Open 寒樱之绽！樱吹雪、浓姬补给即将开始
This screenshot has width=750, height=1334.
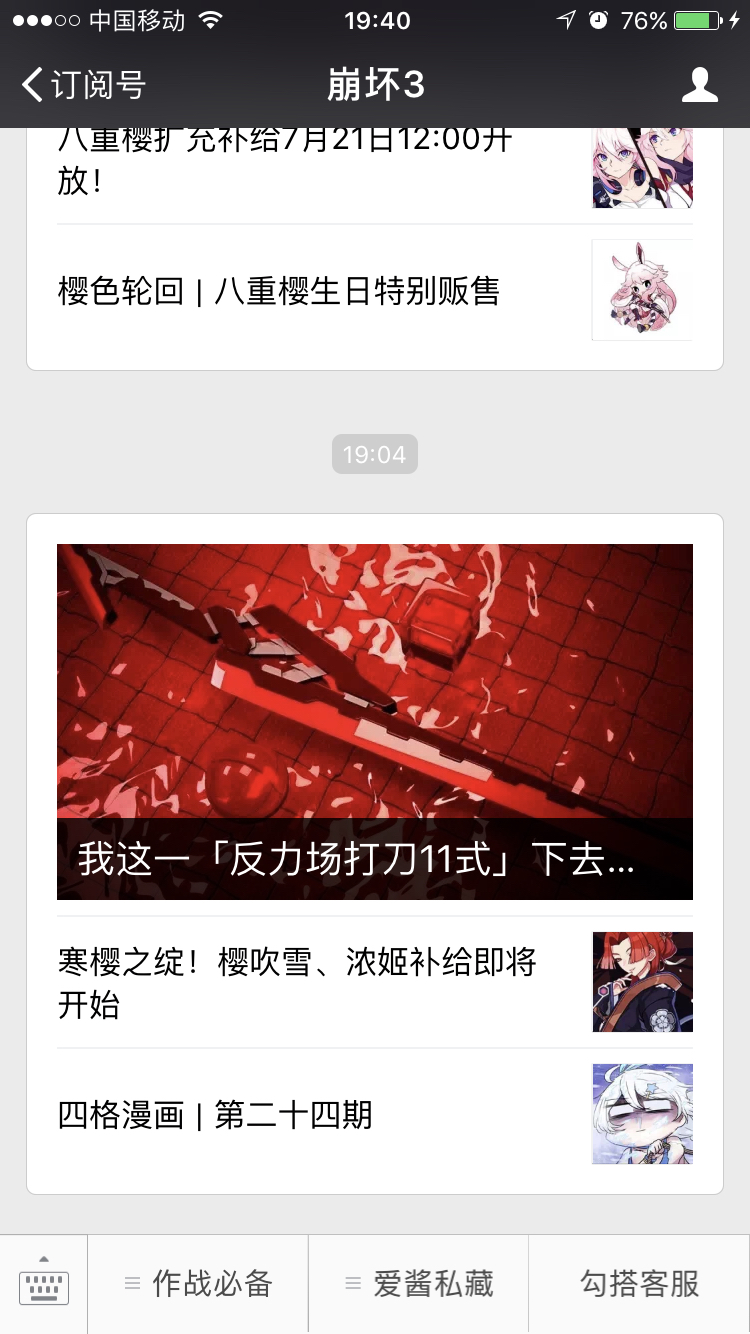[x=374, y=982]
